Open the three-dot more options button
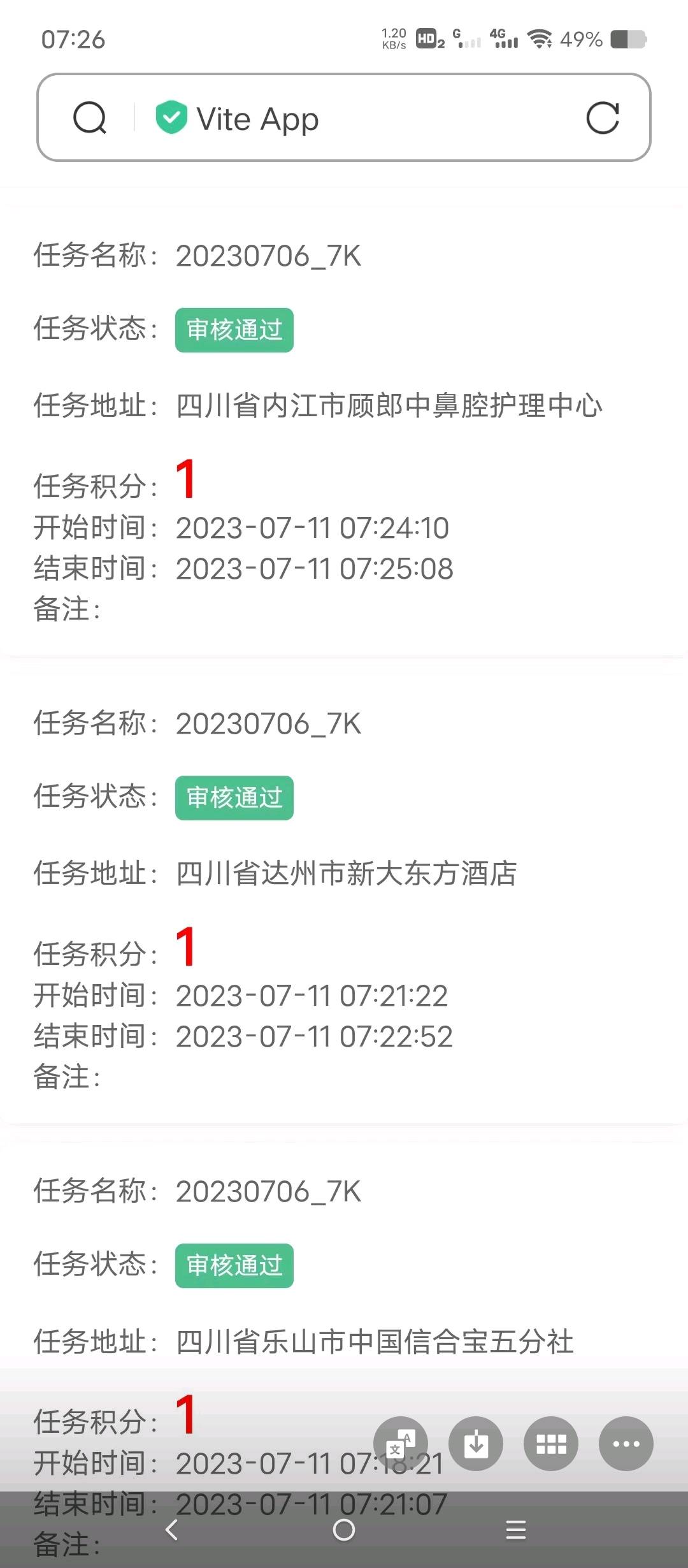 (626, 1444)
